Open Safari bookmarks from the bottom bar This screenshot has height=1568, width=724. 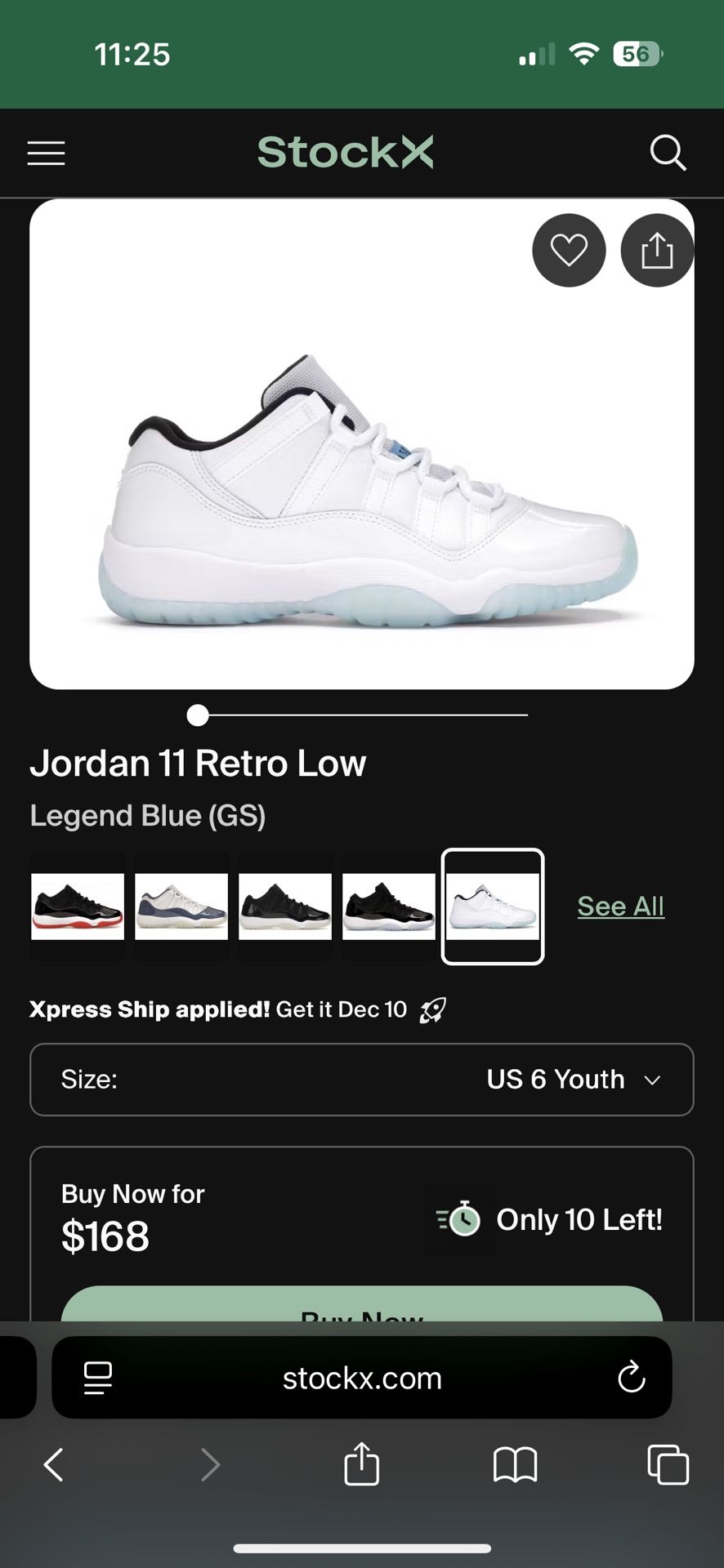(x=514, y=1464)
